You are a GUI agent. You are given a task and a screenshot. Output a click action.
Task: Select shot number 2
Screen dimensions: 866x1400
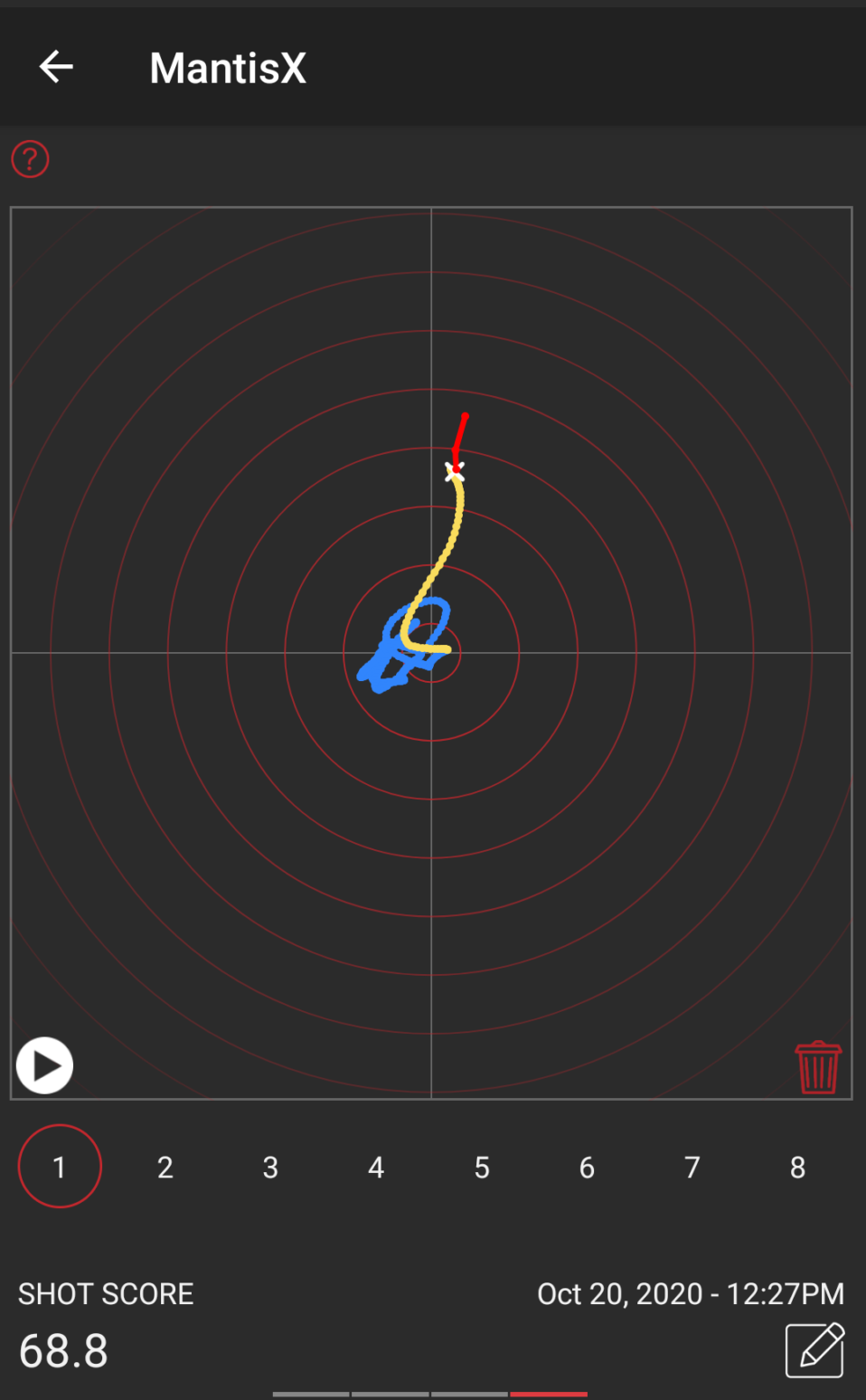tap(165, 1168)
